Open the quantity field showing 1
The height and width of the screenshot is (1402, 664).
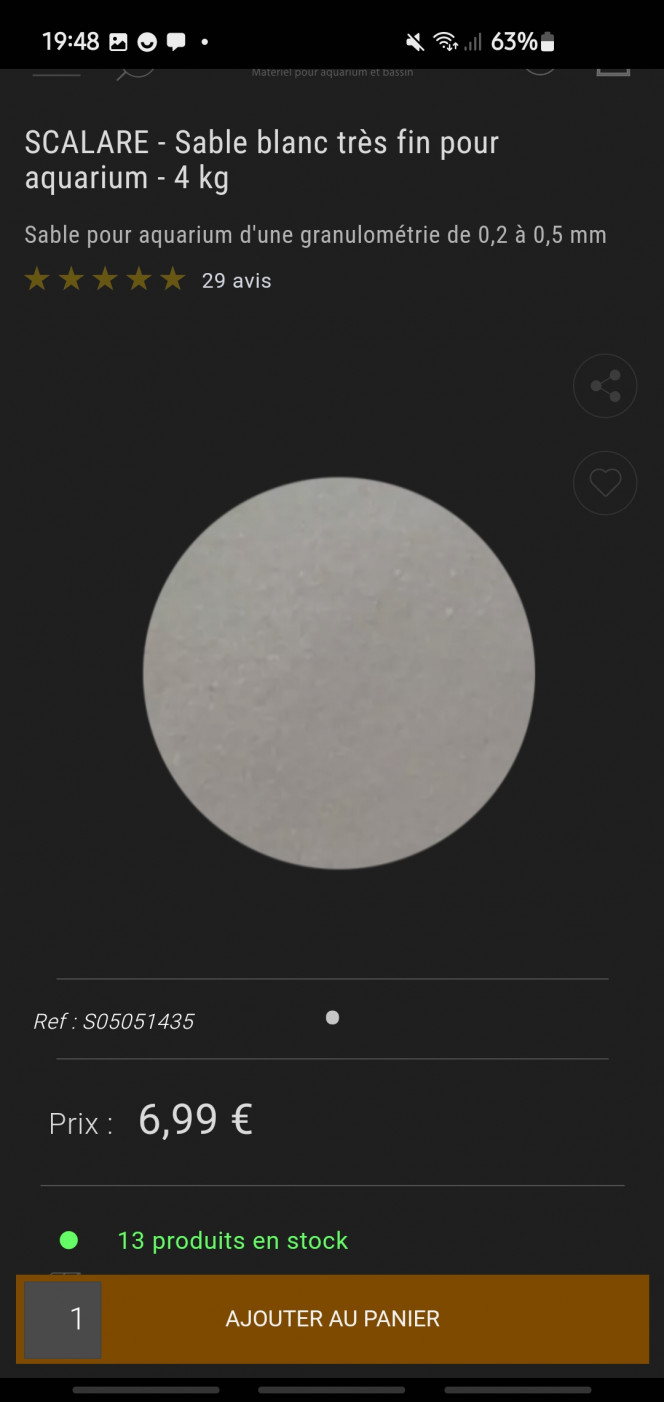pos(63,1319)
